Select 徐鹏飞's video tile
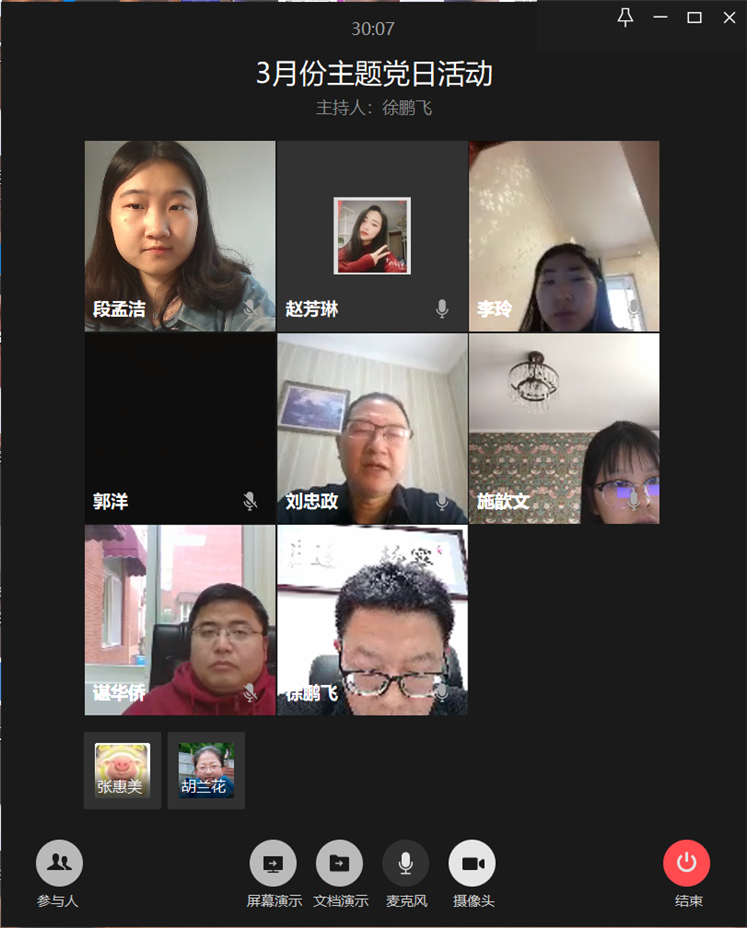This screenshot has height=928, width=747. coord(372,620)
